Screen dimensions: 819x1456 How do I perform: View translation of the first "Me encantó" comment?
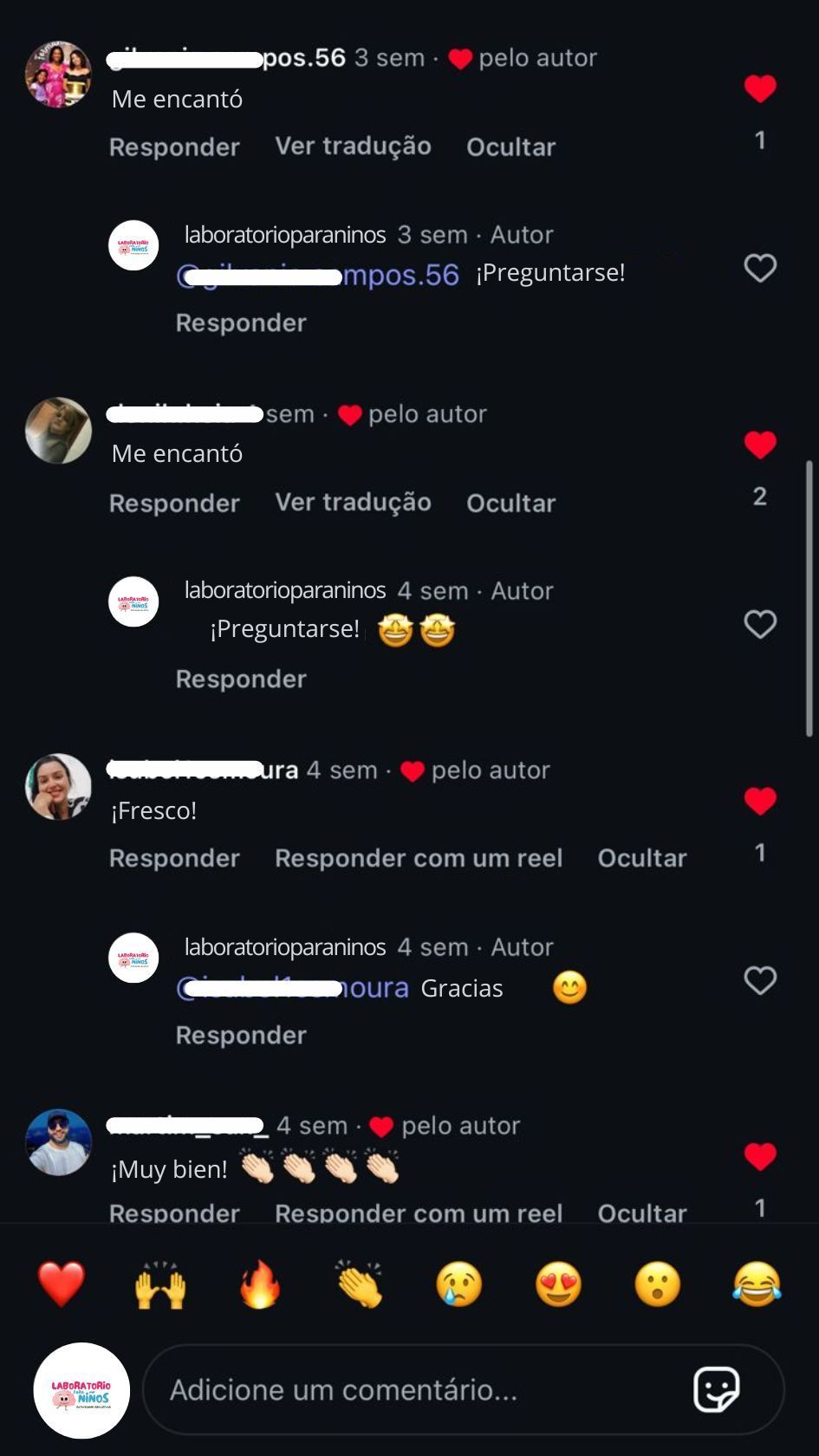[353, 146]
